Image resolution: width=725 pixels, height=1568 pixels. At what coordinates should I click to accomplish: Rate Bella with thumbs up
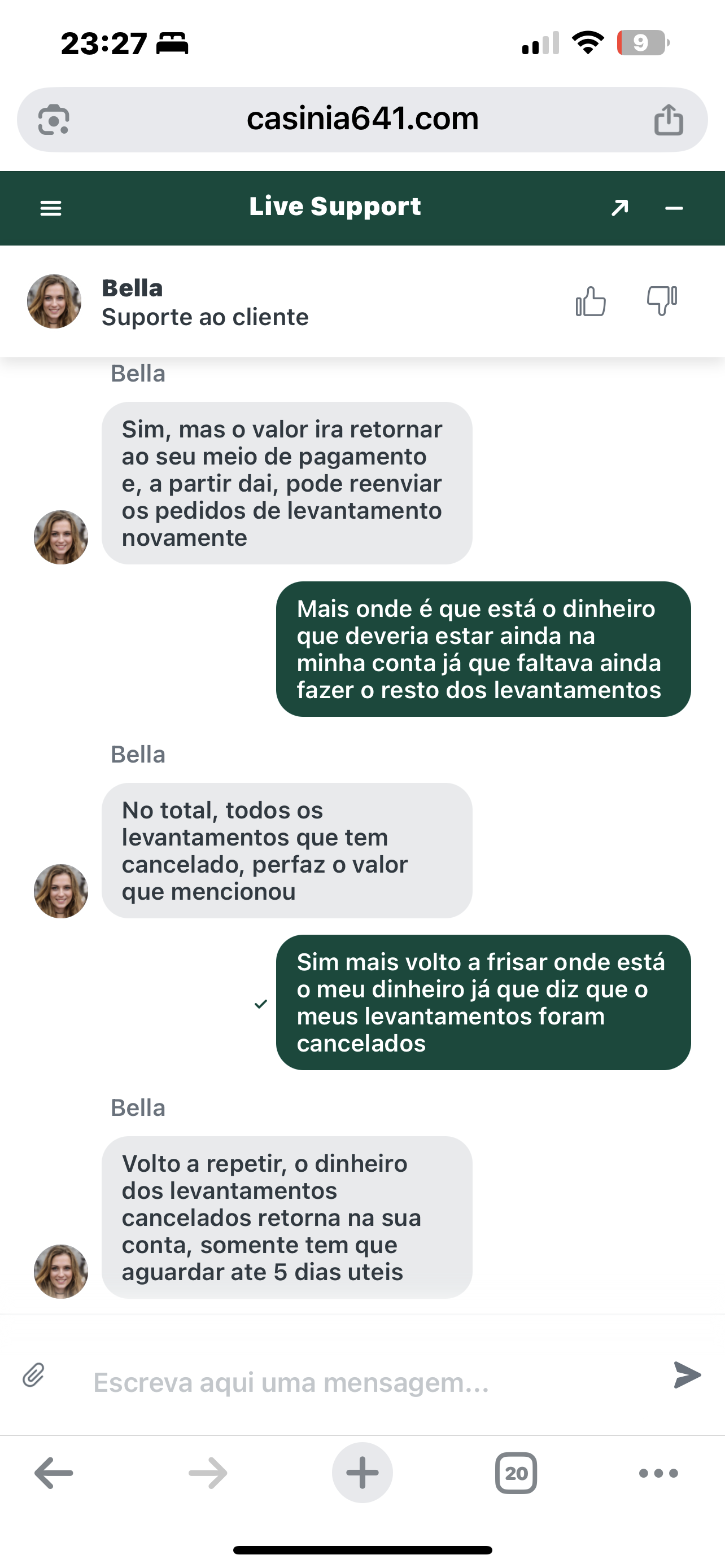(x=591, y=301)
